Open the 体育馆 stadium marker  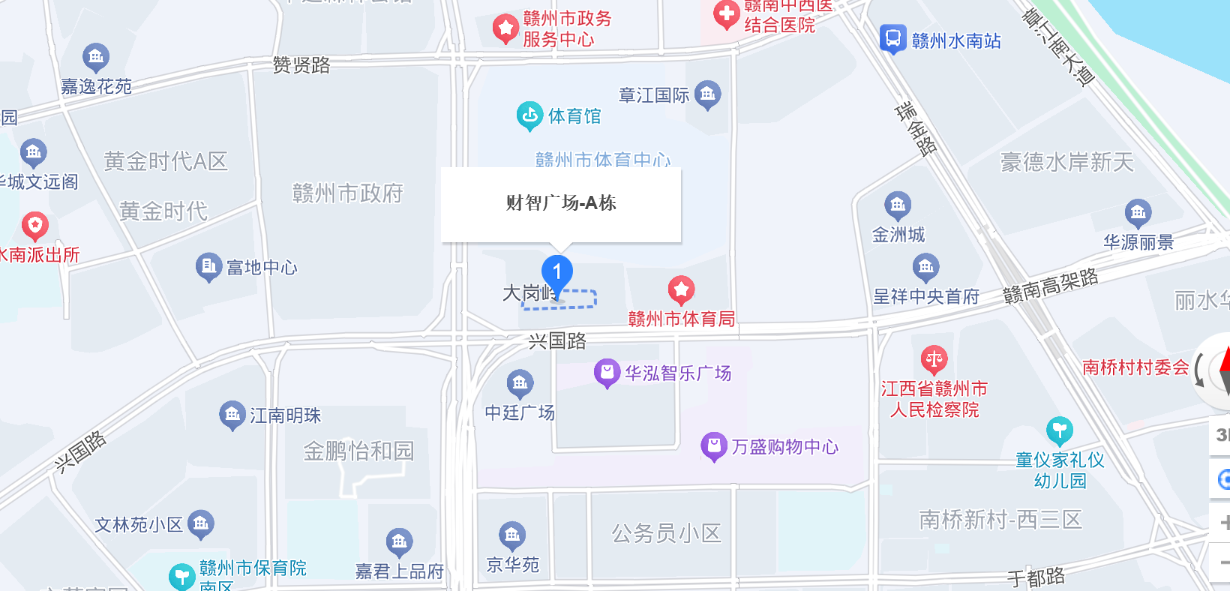530,116
